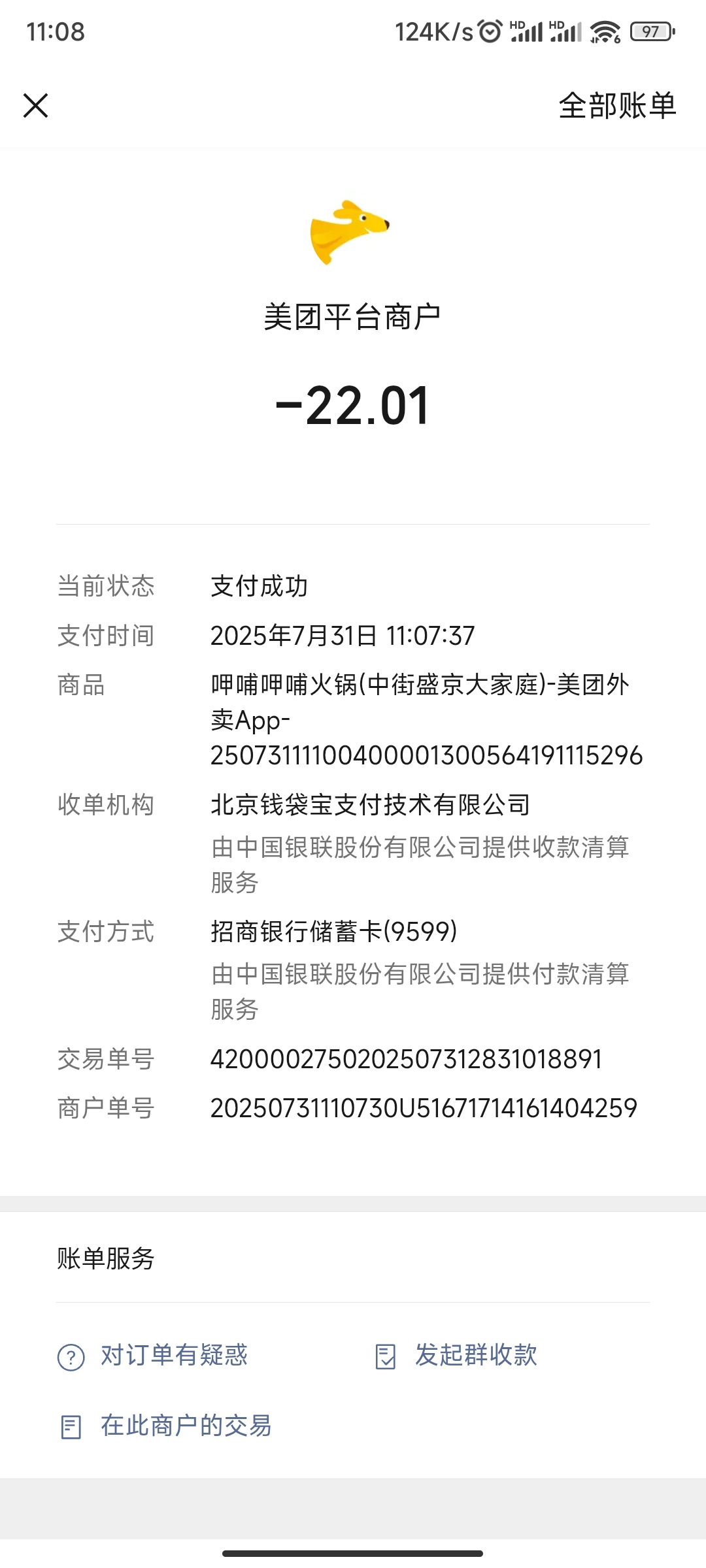Open 全部账单 to view all bills
Image resolution: width=706 pixels, height=1568 pixels.
[x=617, y=106]
